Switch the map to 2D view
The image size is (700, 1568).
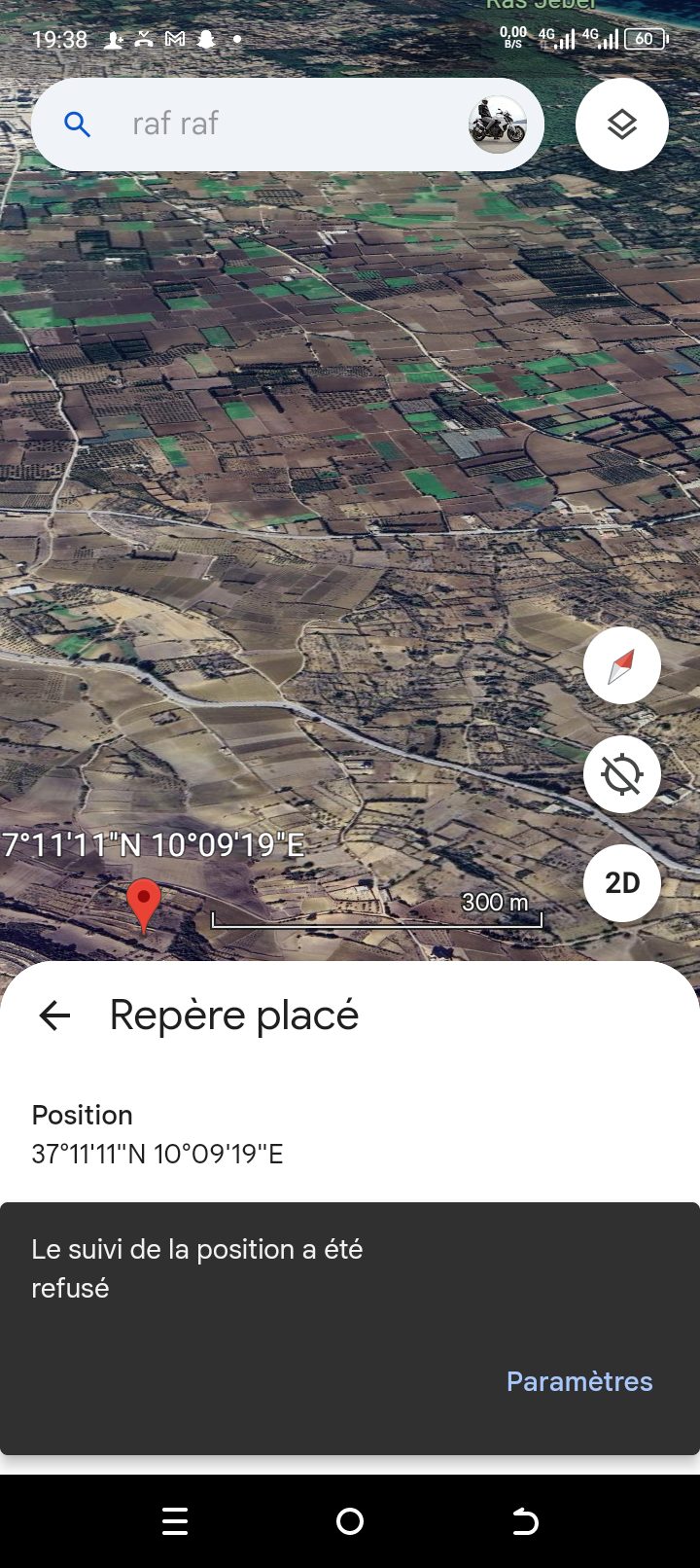[x=622, y=883]
